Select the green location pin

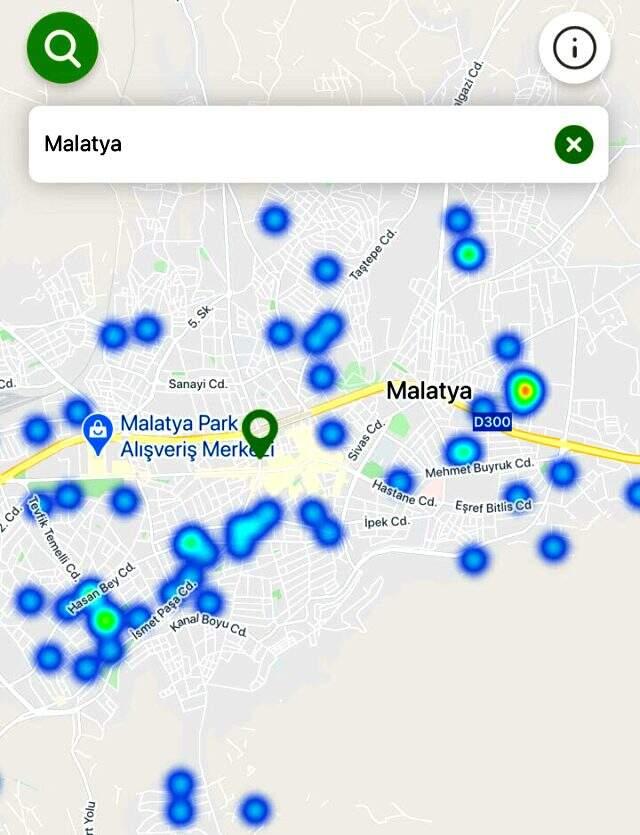pos(260,432)
